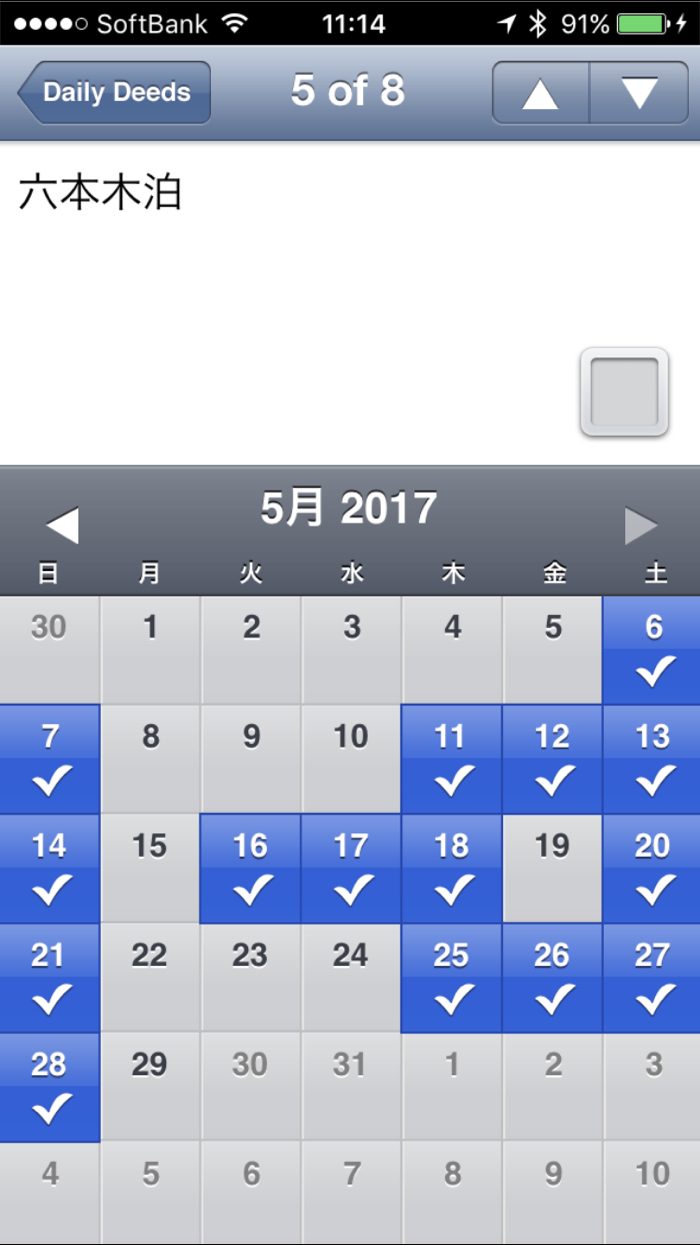Toggle the check on May 28
Viewport: 700px width, 1245px height.
(x=50, y=1086)
